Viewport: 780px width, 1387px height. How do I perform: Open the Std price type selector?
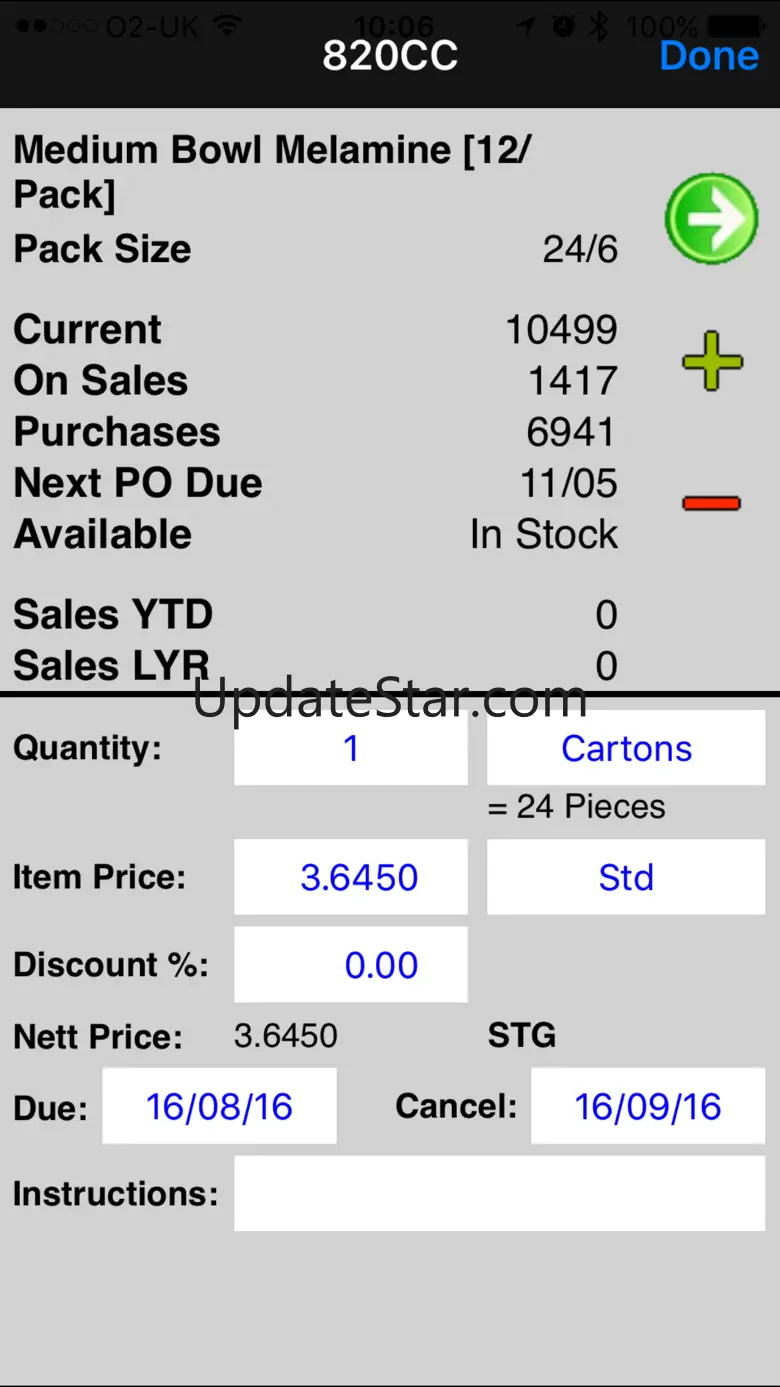(x=626, y=877)
